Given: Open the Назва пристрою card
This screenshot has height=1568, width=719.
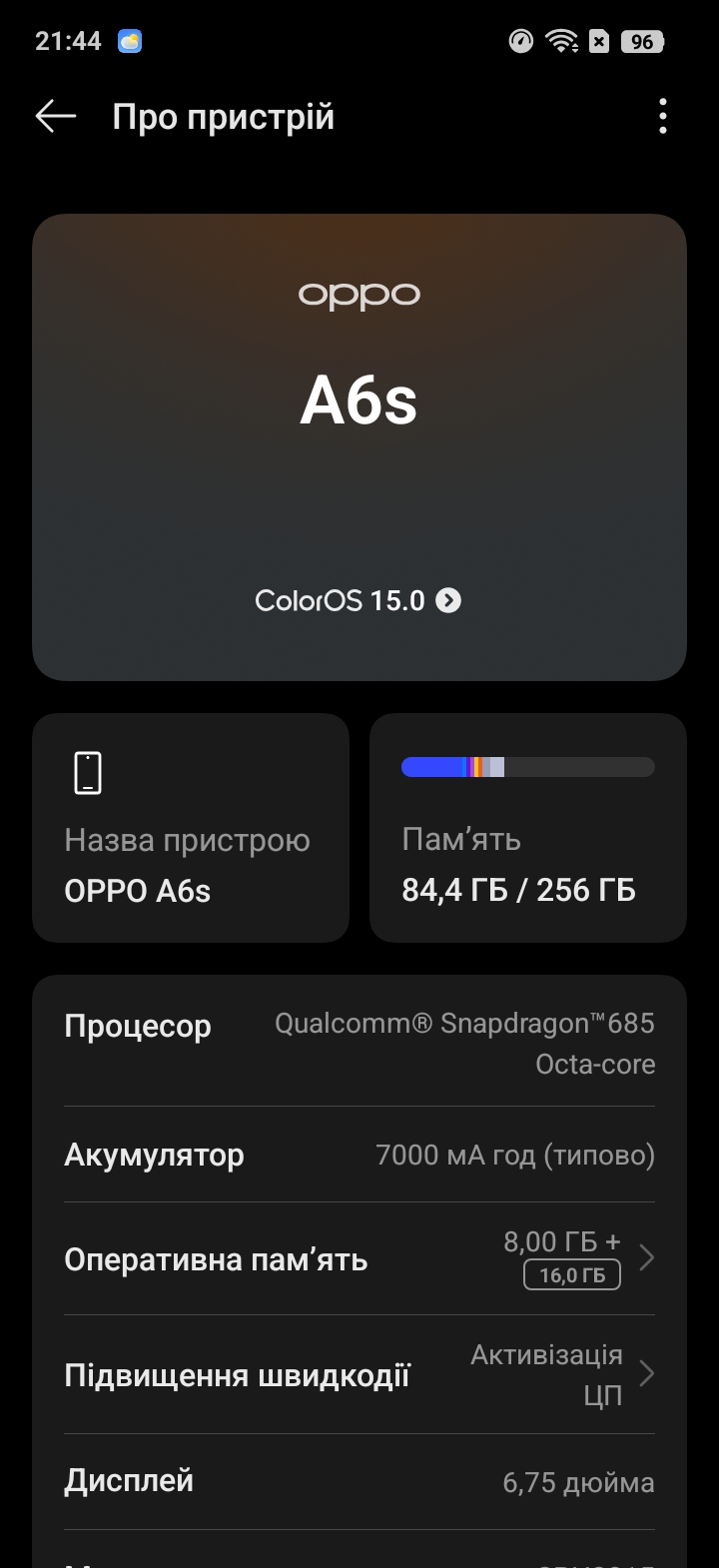Looking at the screenshot, I should 191,827.
